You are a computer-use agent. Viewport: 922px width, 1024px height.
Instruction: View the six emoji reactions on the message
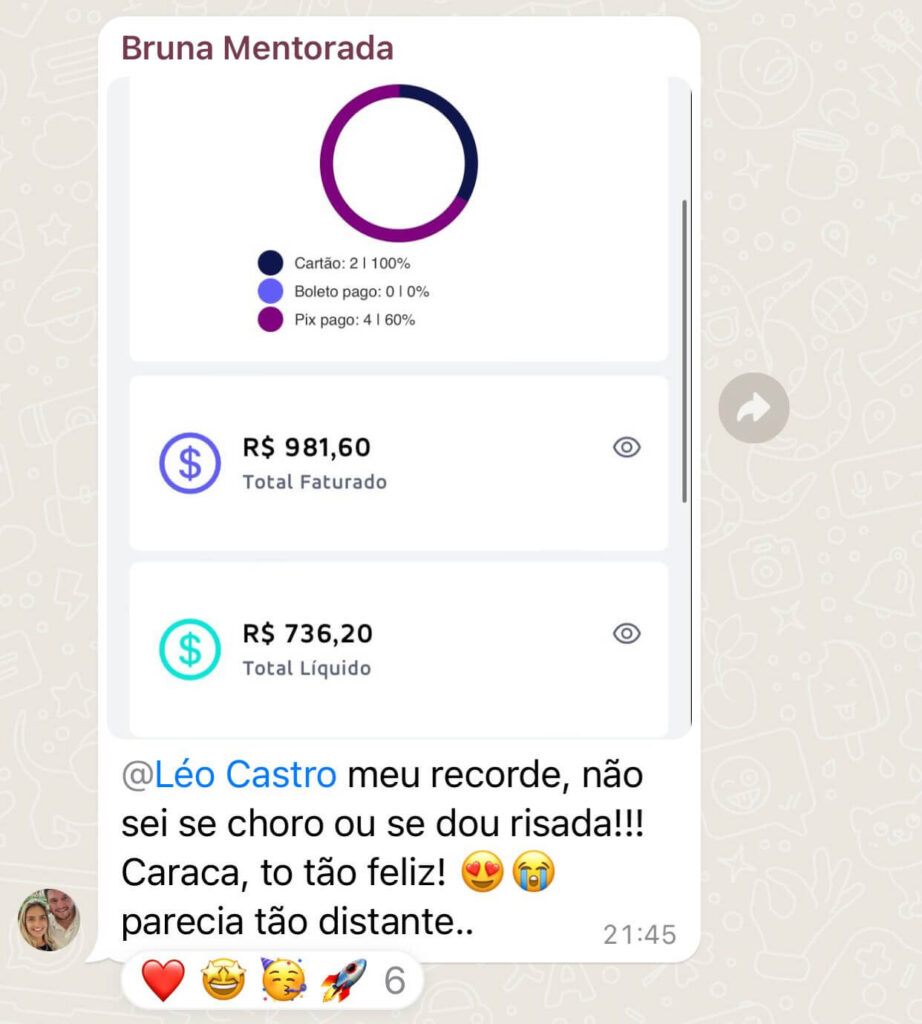(x=272, y=981)
